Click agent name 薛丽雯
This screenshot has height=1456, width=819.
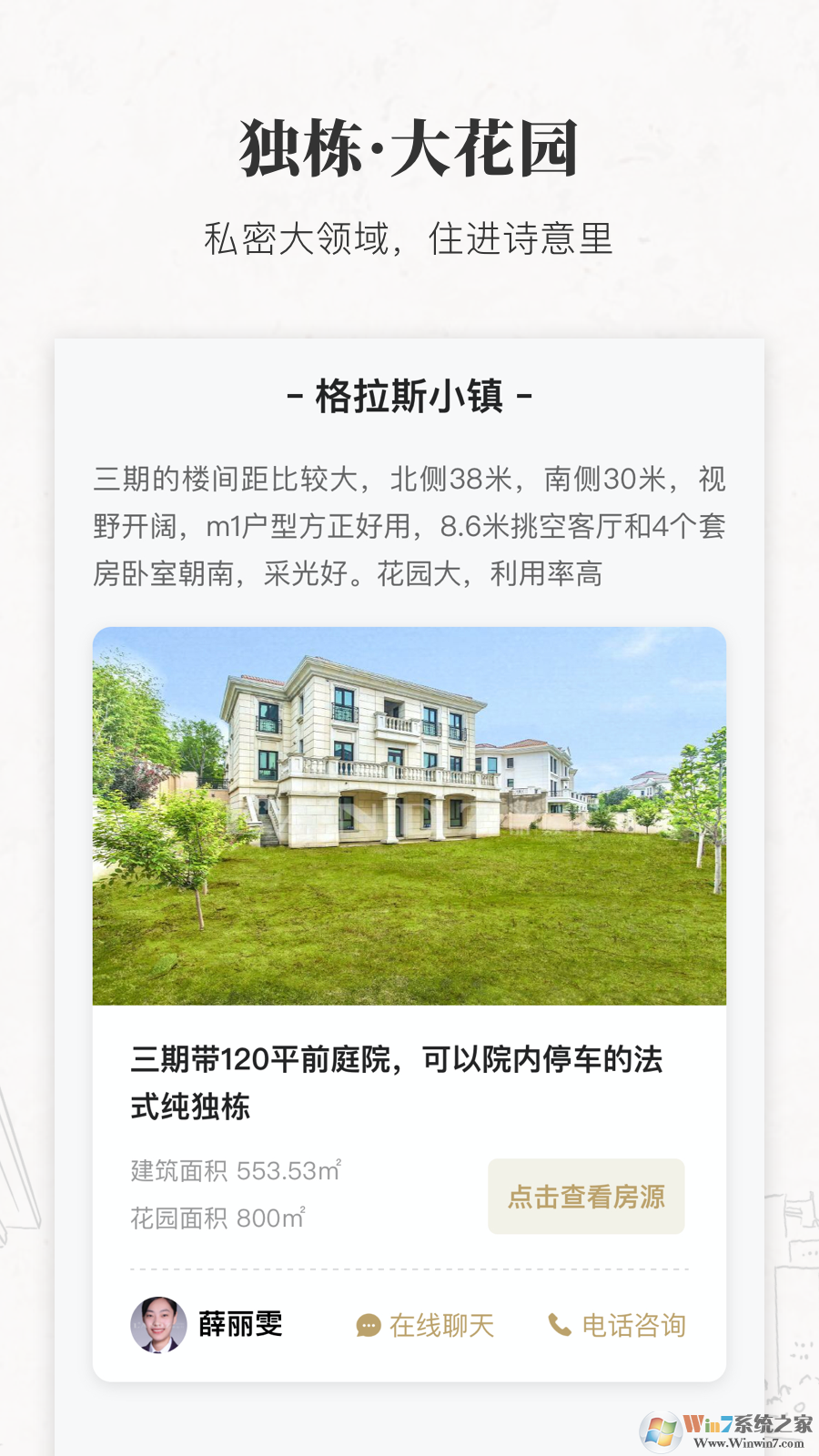(241, 1325)
